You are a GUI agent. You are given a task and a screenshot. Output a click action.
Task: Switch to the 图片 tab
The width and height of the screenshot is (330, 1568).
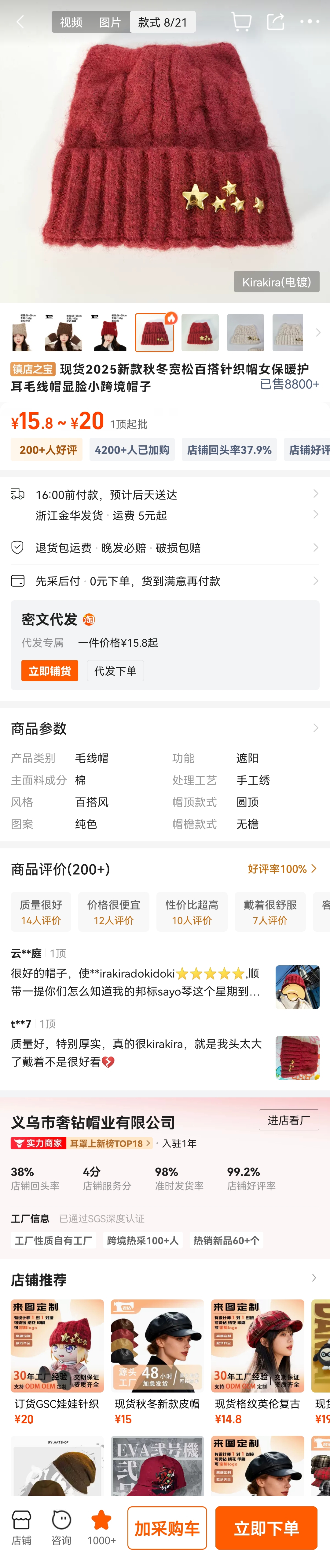(110, 23)
